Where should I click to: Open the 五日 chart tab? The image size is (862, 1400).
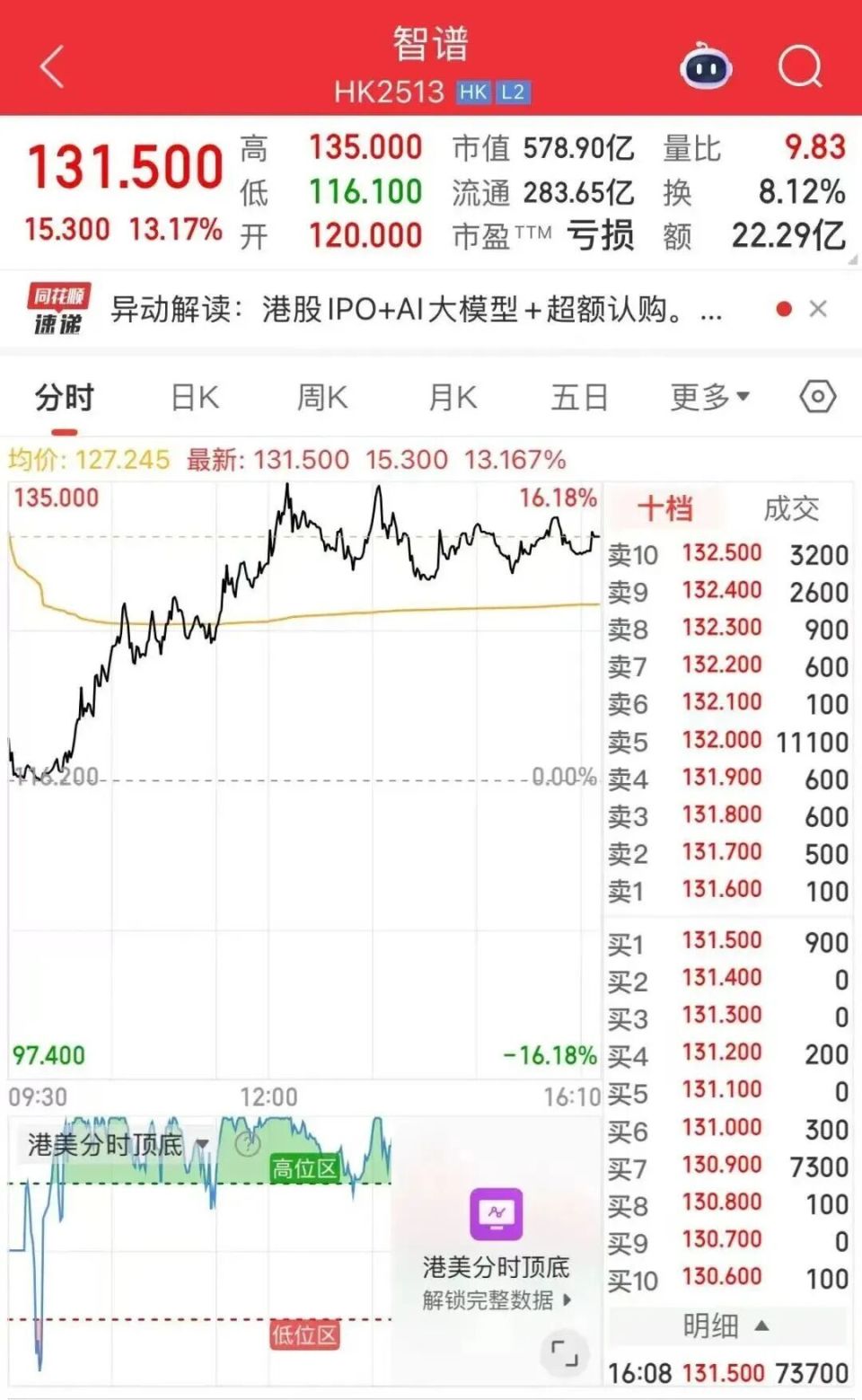[x=579, y=396]
